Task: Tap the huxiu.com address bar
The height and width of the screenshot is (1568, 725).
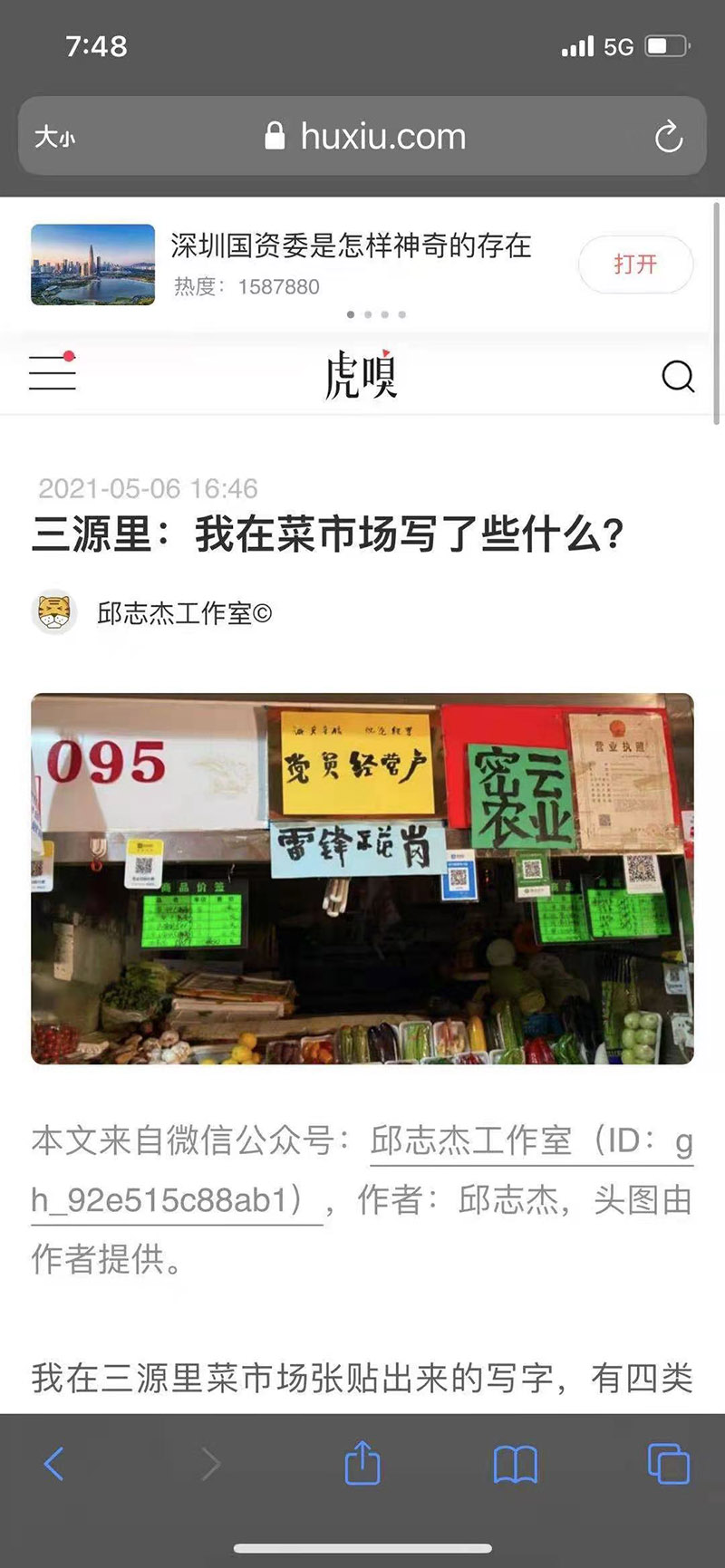Action: (362, 137)
